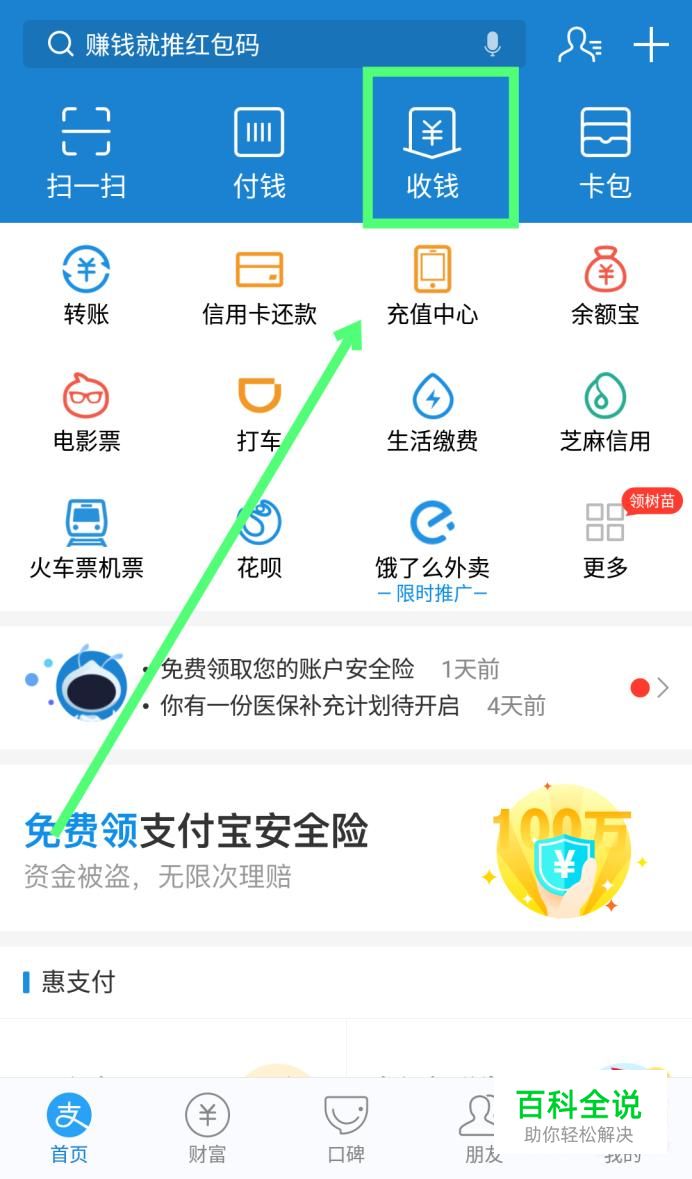Open 充值中心 top-up center
Image resolution: width=692 pixels, height=1179 pixels.
pos(432,287)
